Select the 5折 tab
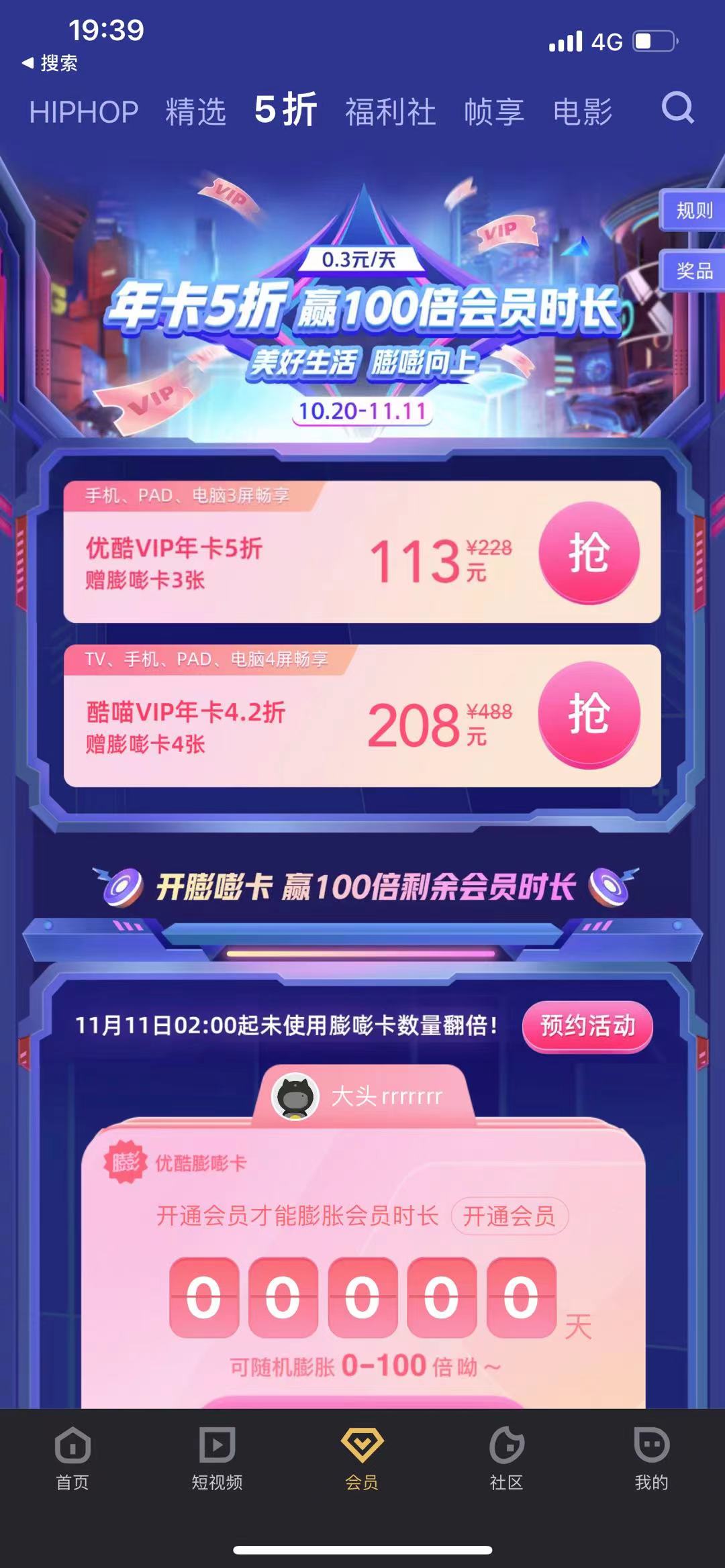The image size is (725, 1568). [285, 110]
